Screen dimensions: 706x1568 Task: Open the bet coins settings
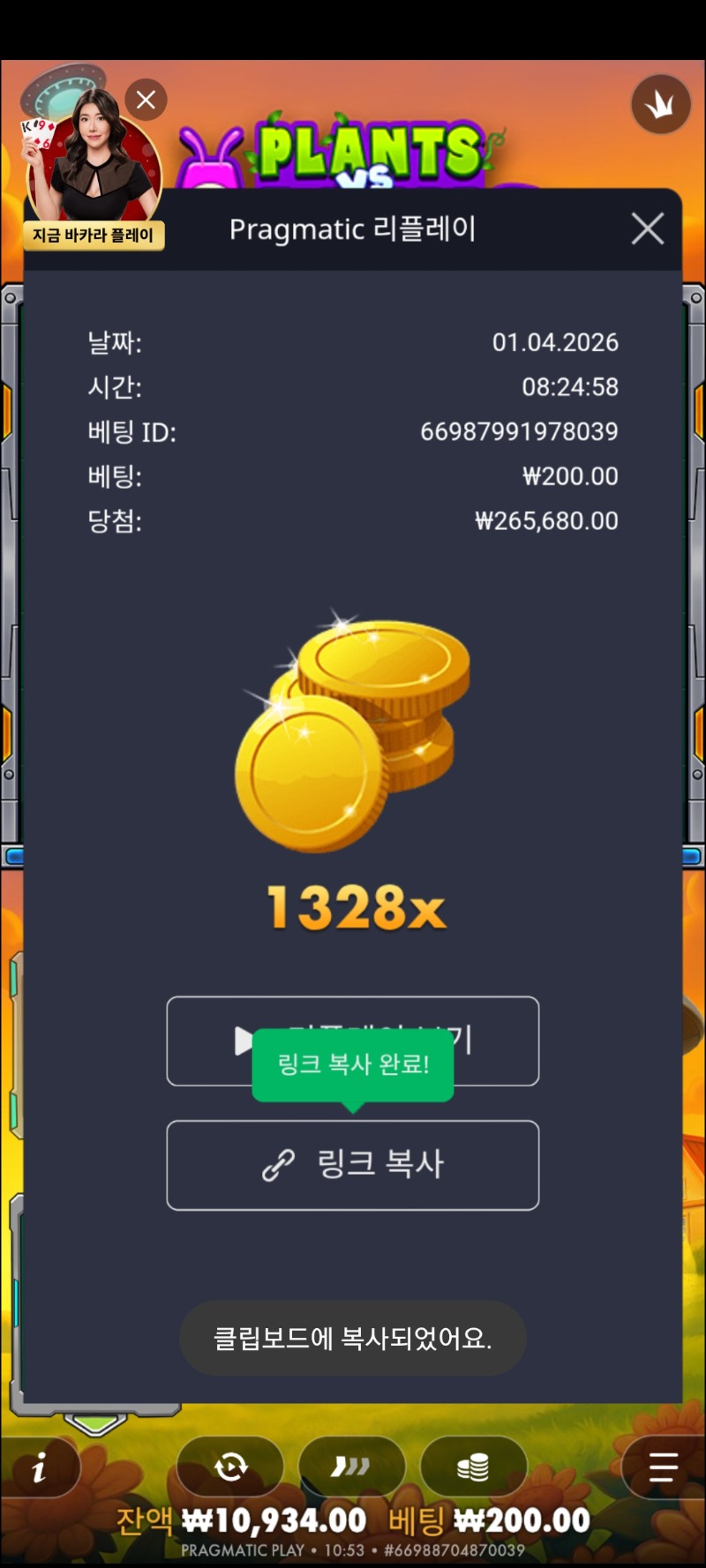(473, 1467)
